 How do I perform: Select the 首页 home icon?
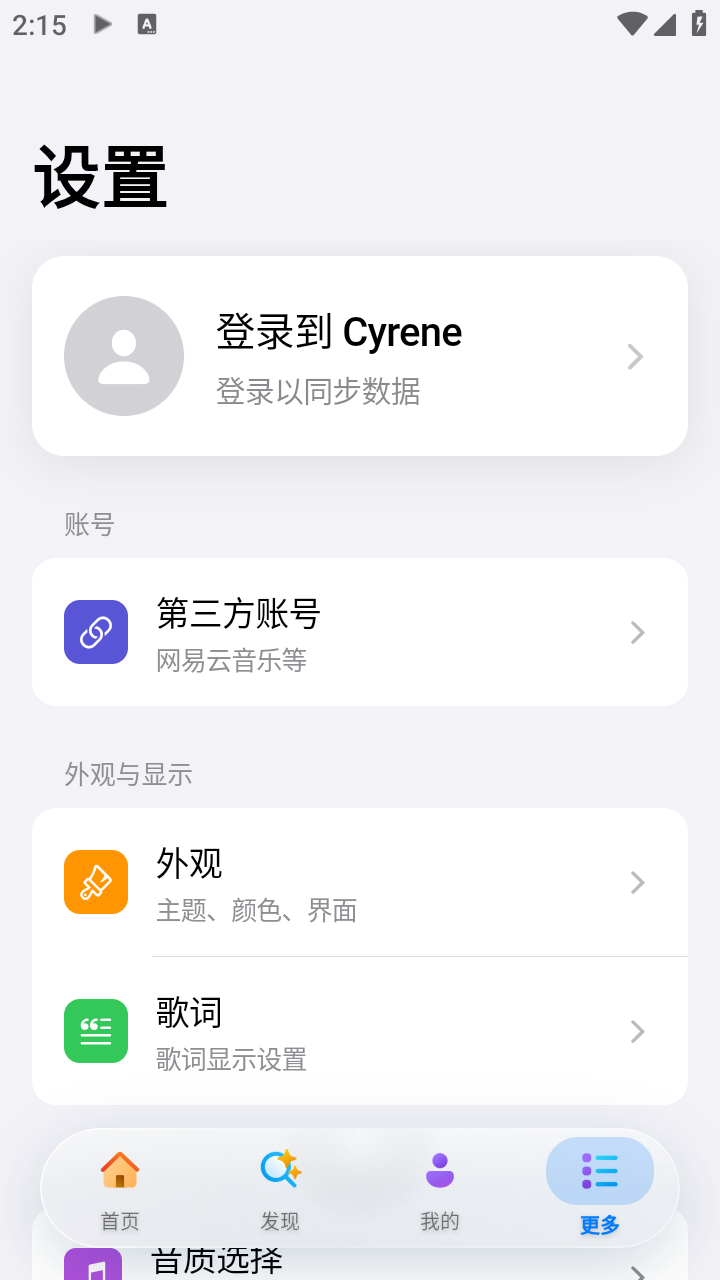[x=119, y=1169]
